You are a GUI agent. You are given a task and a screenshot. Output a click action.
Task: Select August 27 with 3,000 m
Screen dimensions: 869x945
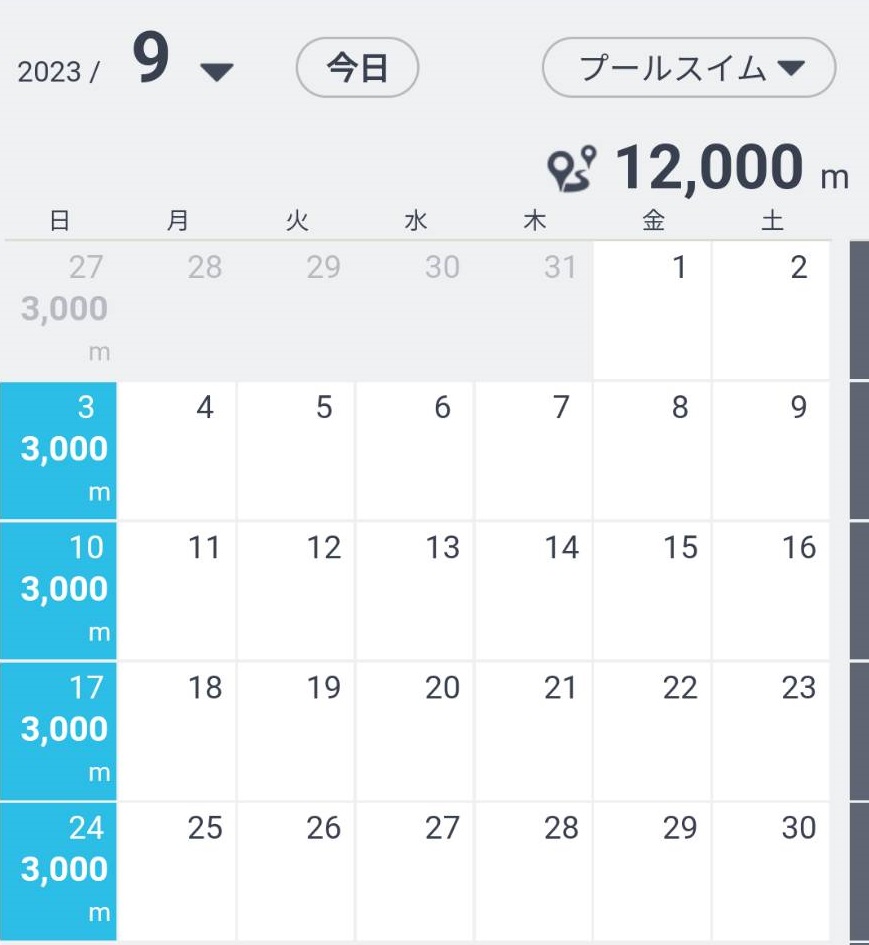pyautogui.click(x=59, y=310)
